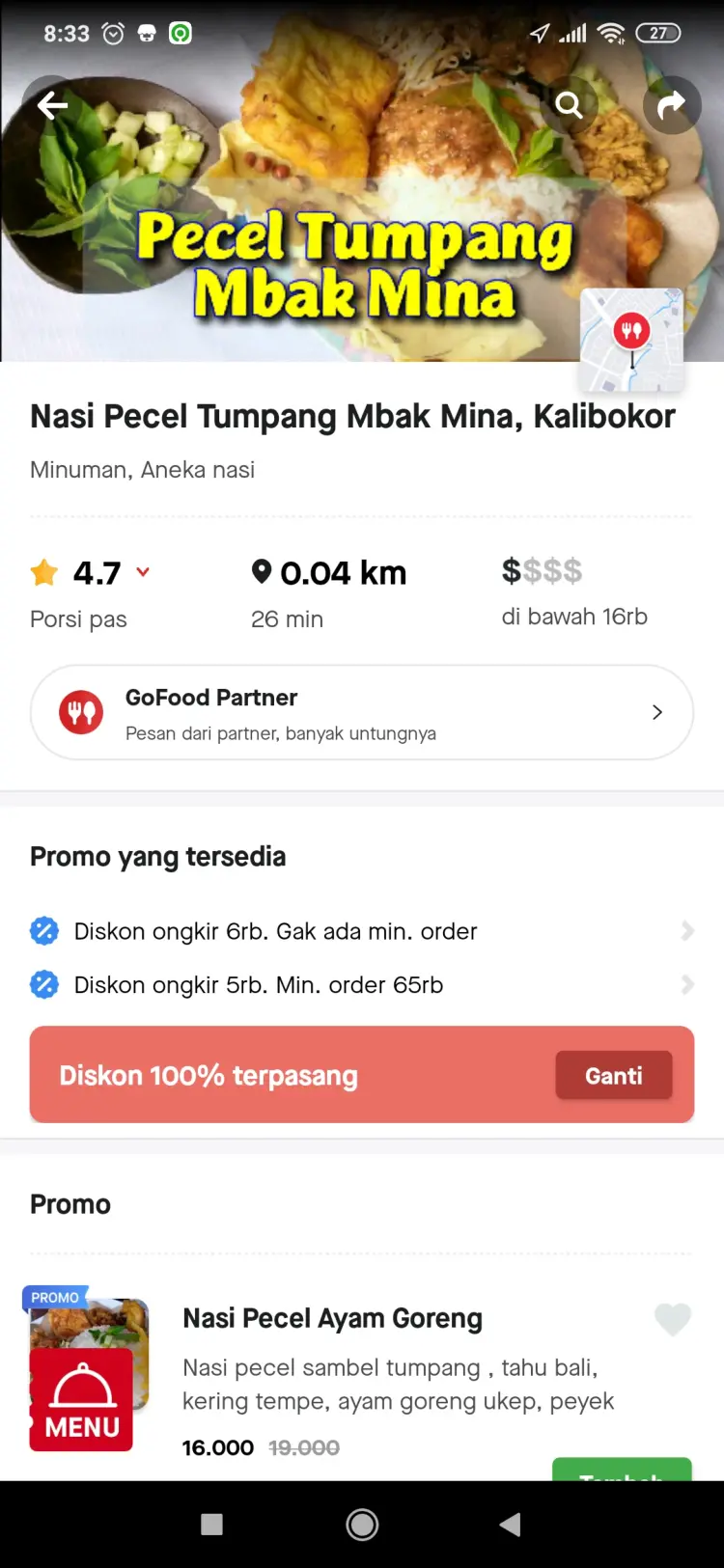The width and height of the screenshot is (724, 1568).
Task: Tap the GoFood Partner fork-and-spoon icon
Action: tap(81, 712)
